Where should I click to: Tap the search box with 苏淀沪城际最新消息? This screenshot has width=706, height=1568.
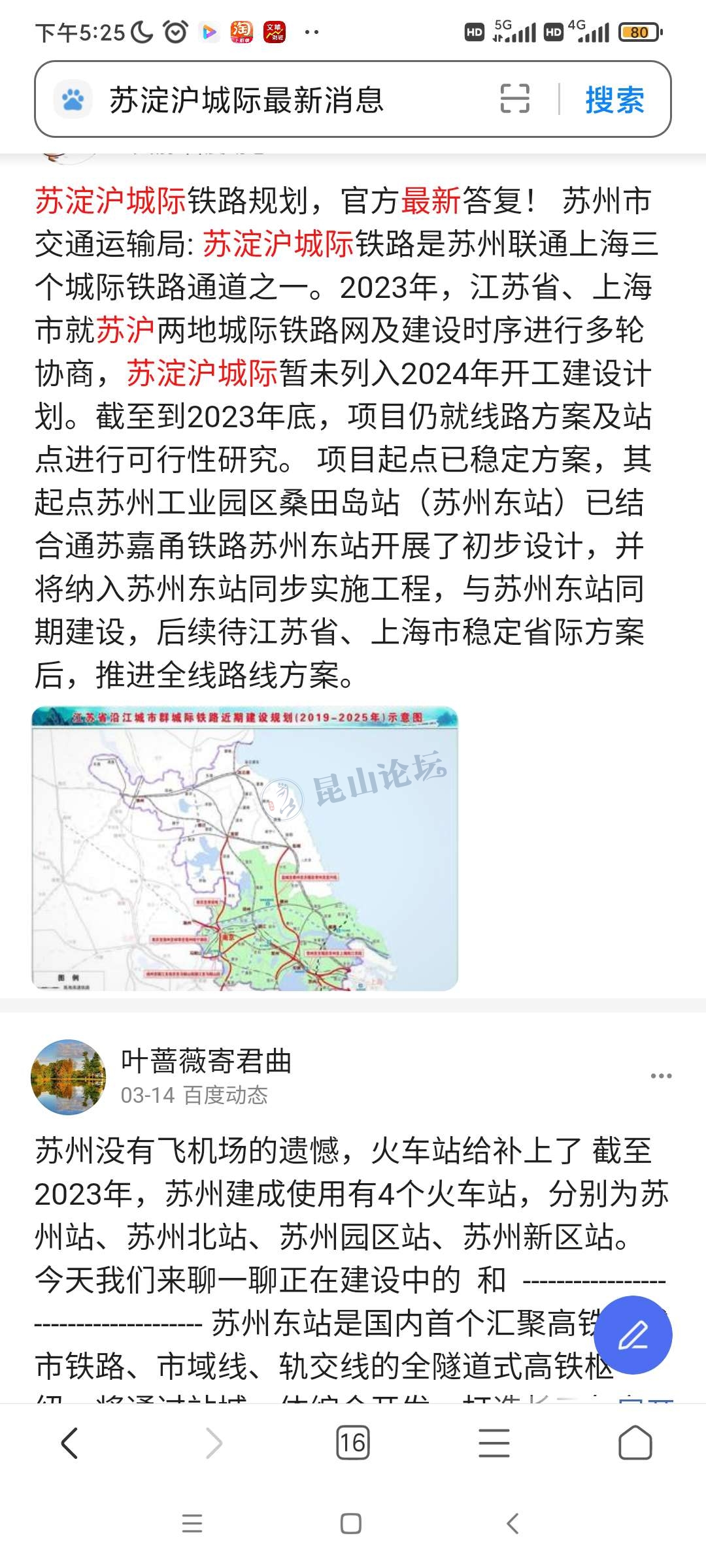point(275,100)
